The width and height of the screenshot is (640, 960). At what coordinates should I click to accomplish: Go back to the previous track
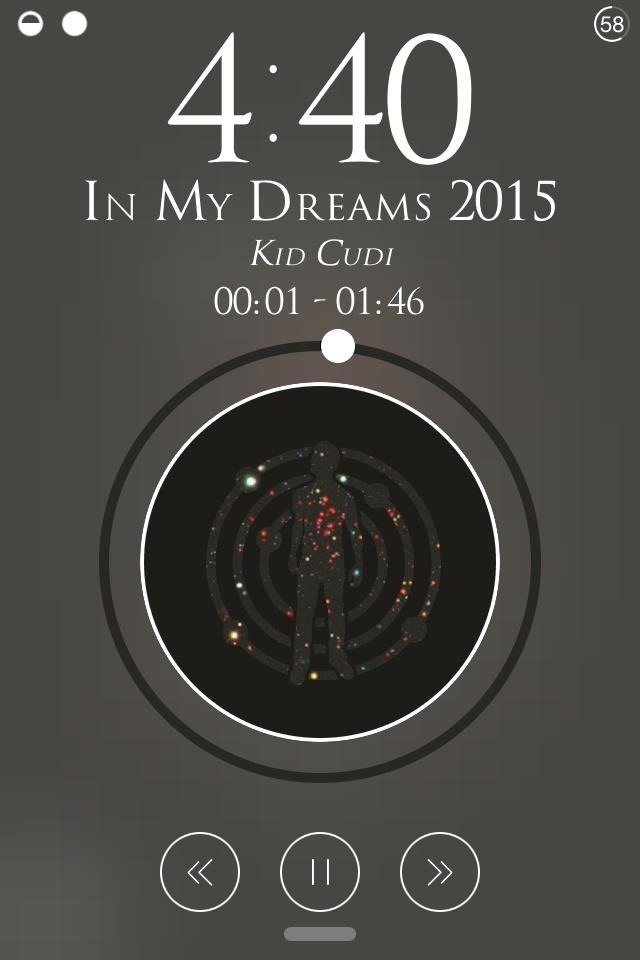(x=200, y=872)
